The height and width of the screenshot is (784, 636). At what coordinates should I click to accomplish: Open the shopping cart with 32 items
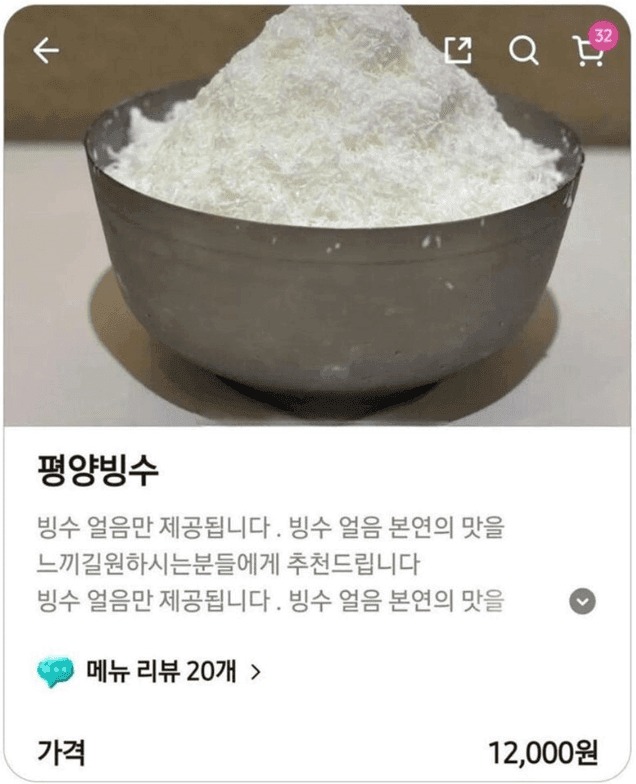click(590, 52)
